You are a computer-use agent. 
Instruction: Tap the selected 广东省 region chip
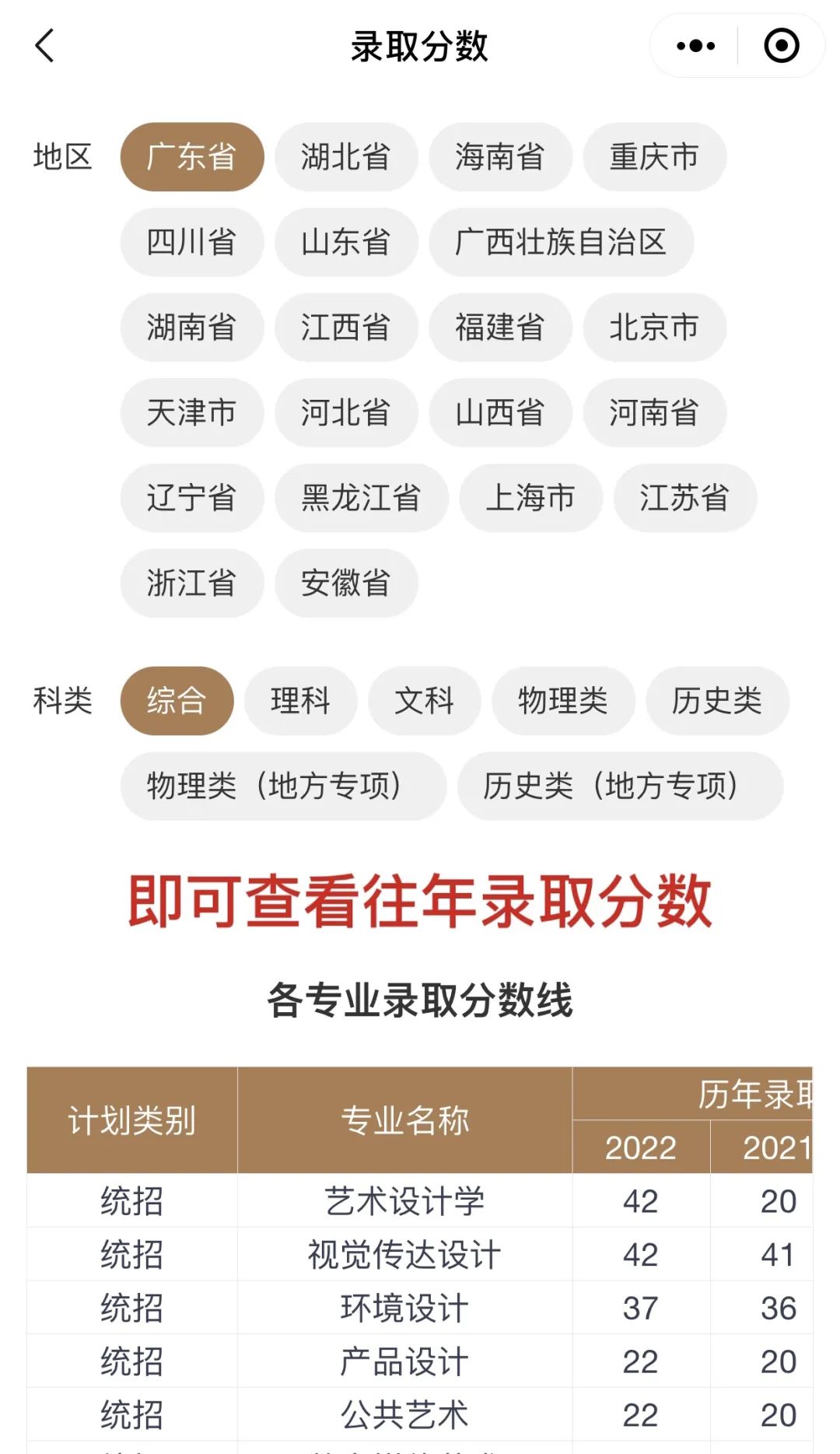(x=191, y=157)
